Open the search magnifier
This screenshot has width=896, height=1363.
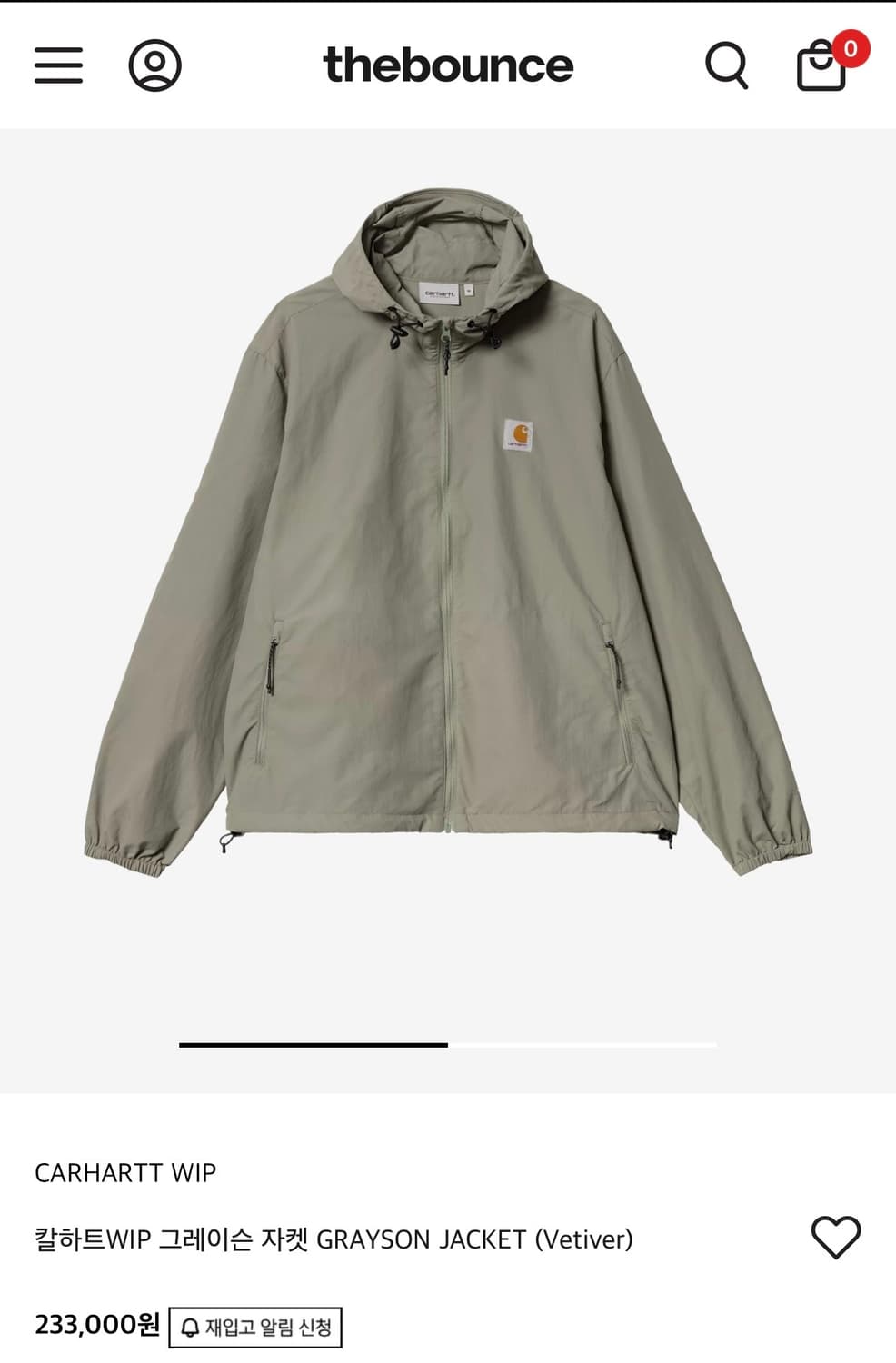coord(727,66)
